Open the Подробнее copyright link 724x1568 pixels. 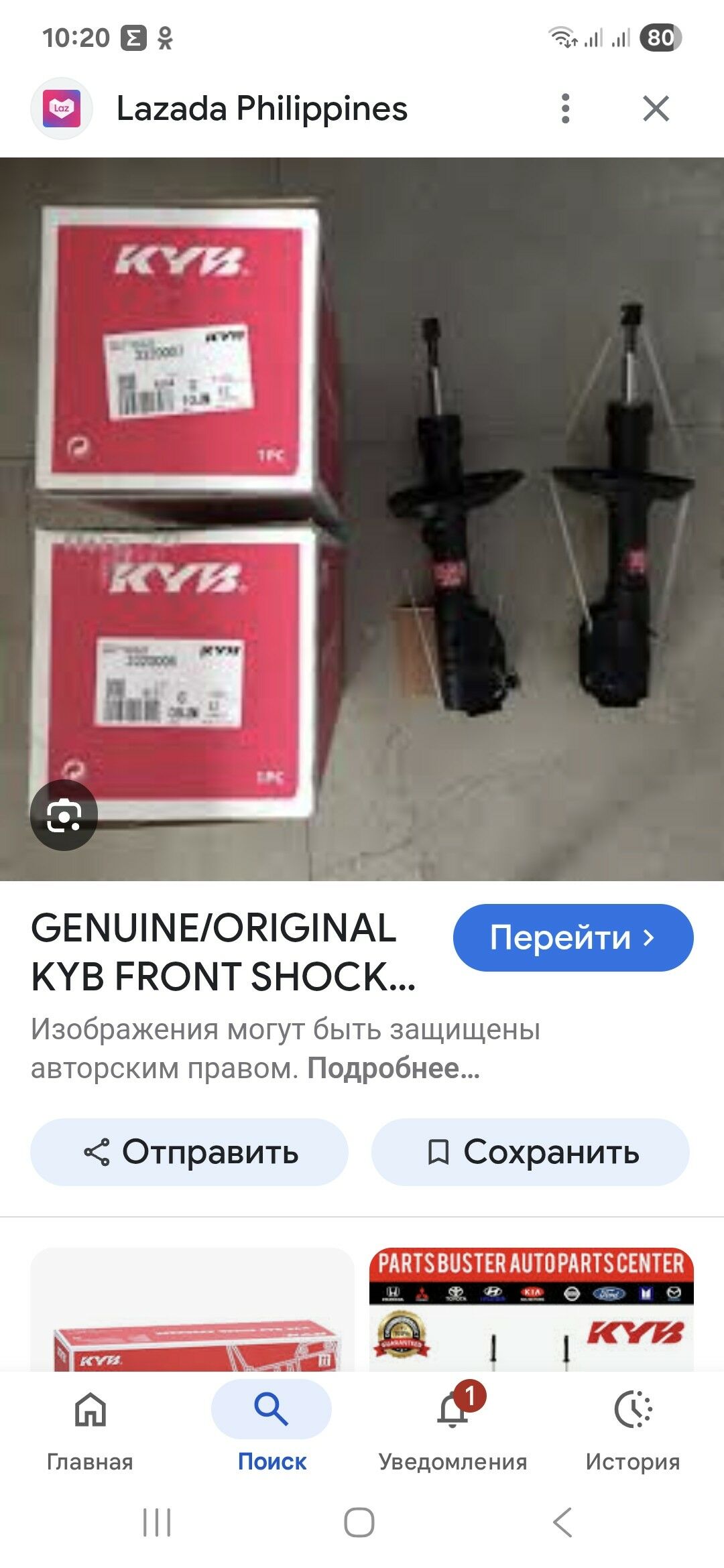tap(394, 1068)
